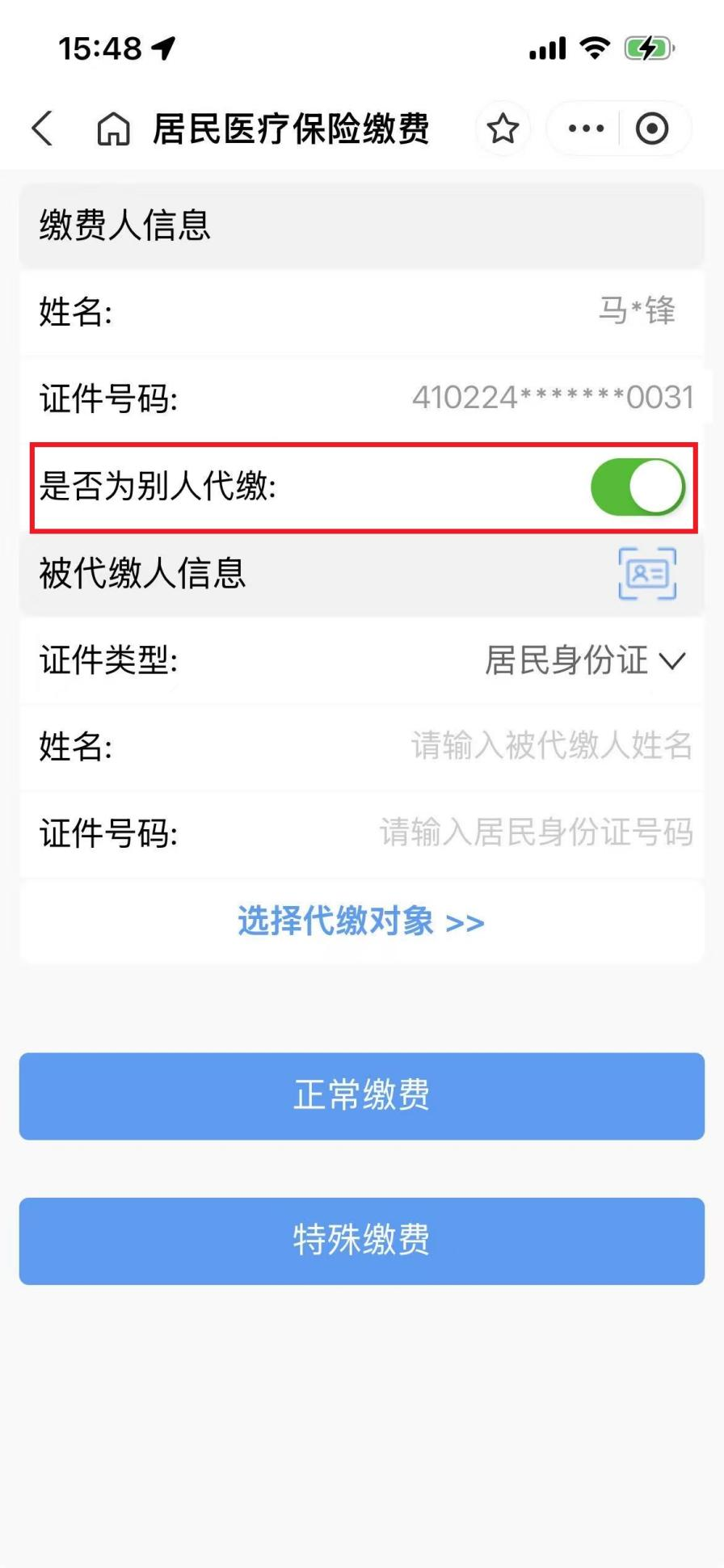724x1568 pixels.
Task: Expand the 证件类型 dropdown
Action: 585,660
